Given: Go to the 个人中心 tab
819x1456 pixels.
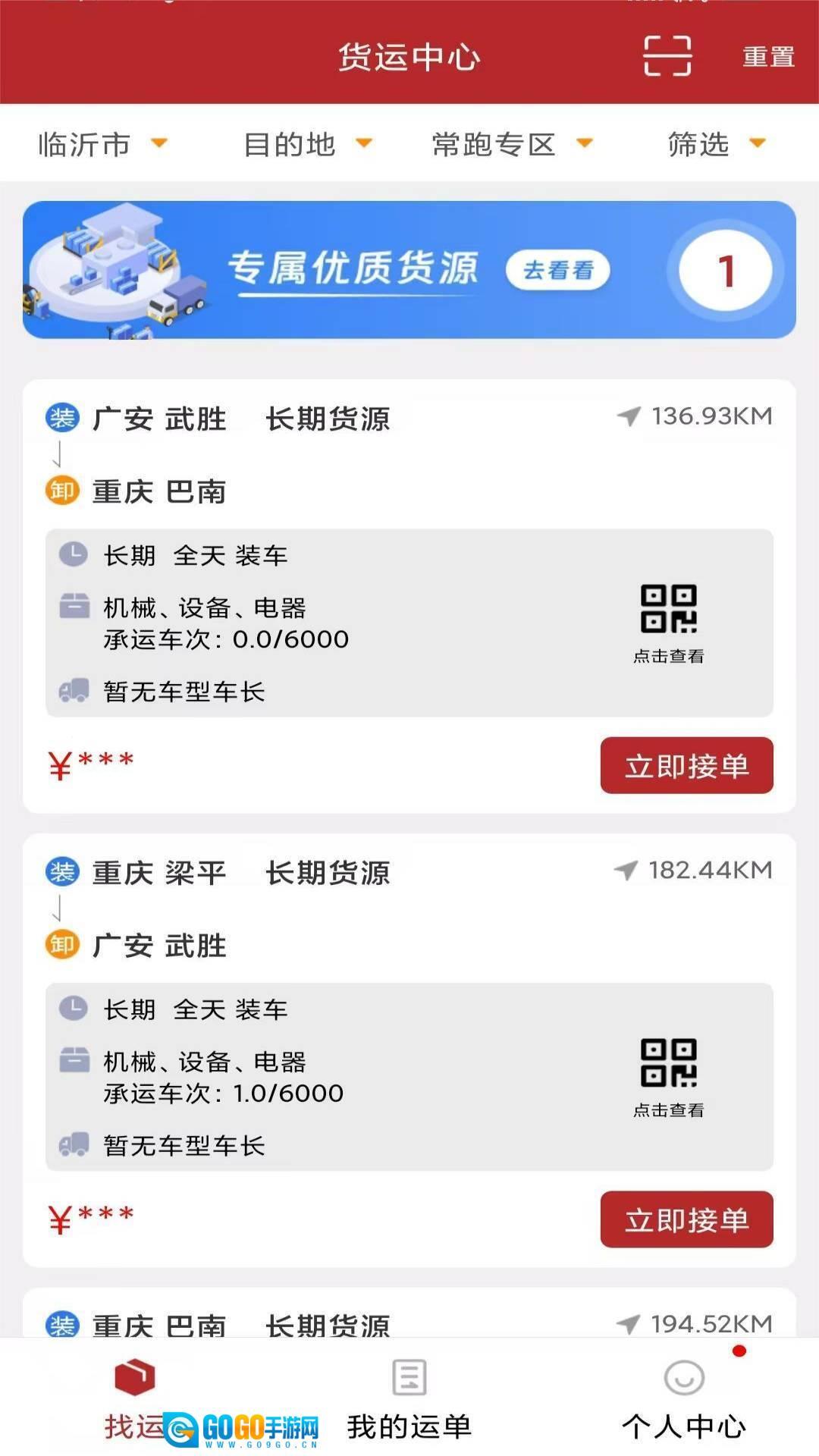Looking at the screenshot, I should (684, 1401).
